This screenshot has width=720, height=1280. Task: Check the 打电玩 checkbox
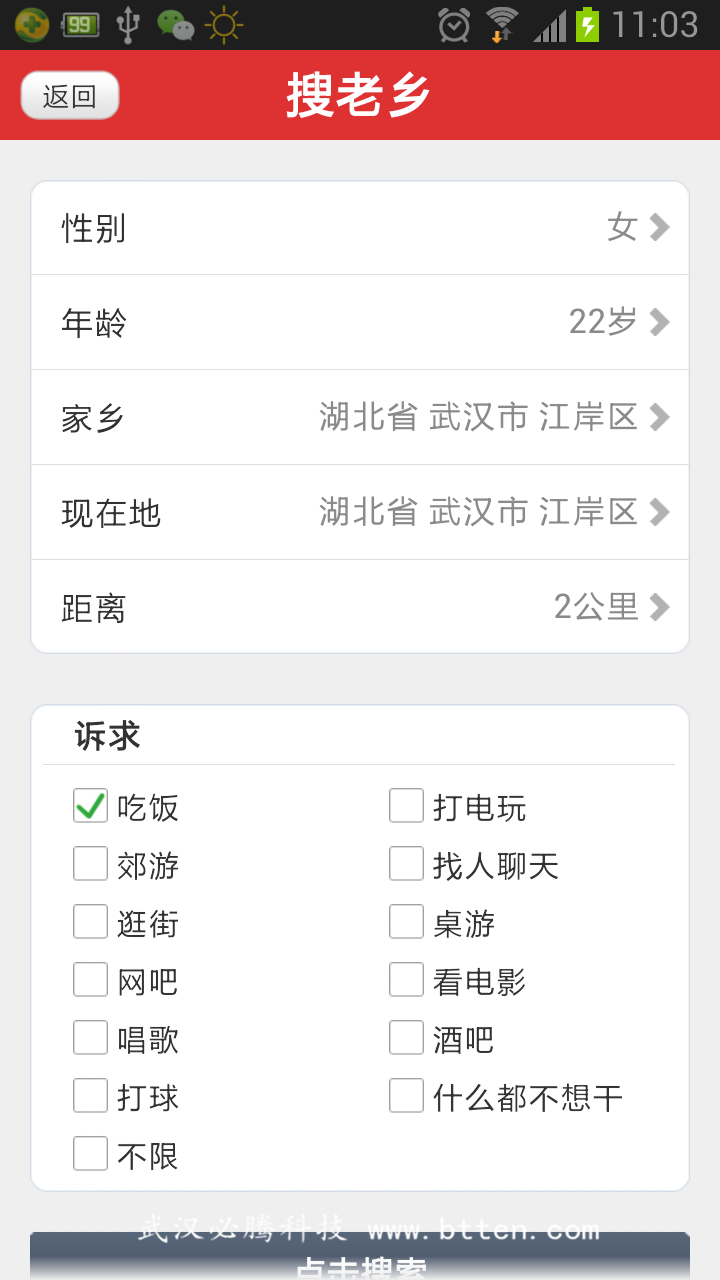click(406, 805)
